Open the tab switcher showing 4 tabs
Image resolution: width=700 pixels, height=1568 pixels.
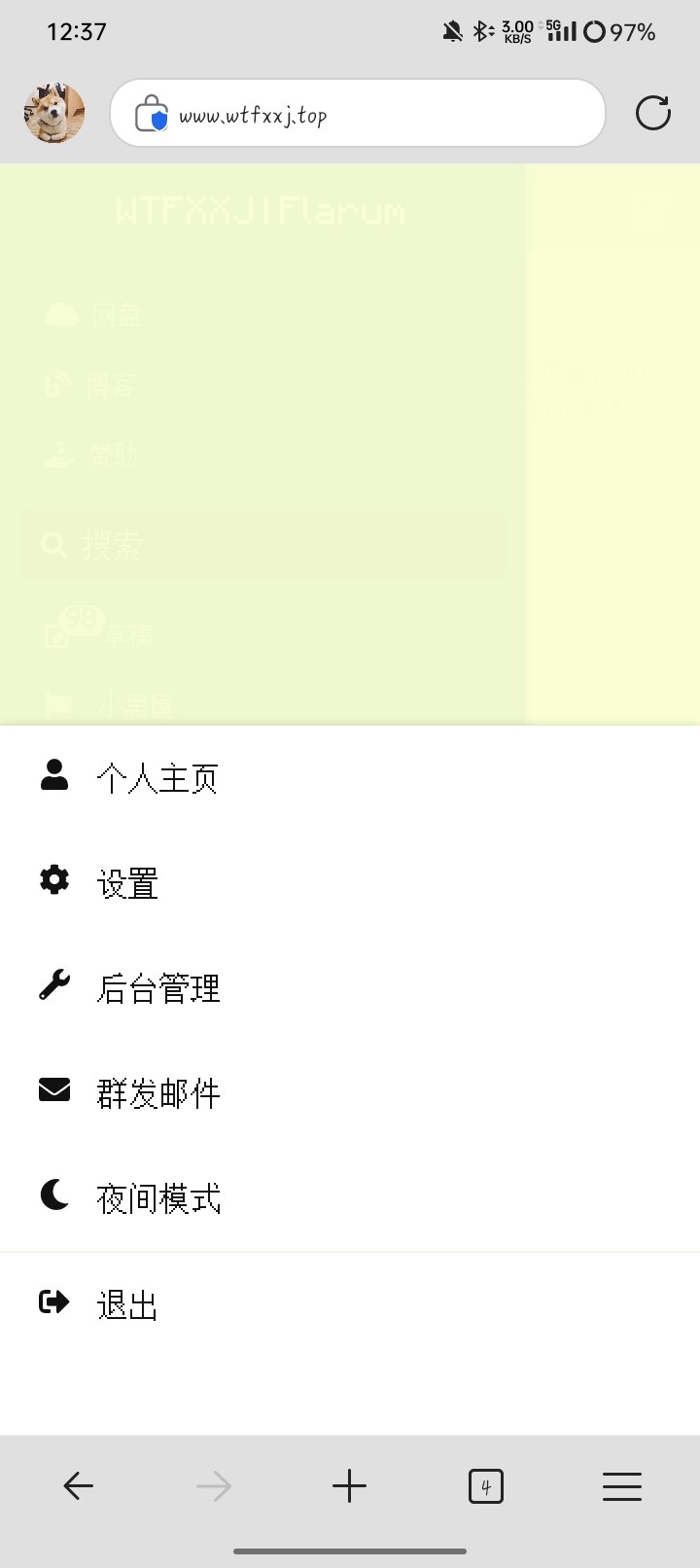[486, 1486]
